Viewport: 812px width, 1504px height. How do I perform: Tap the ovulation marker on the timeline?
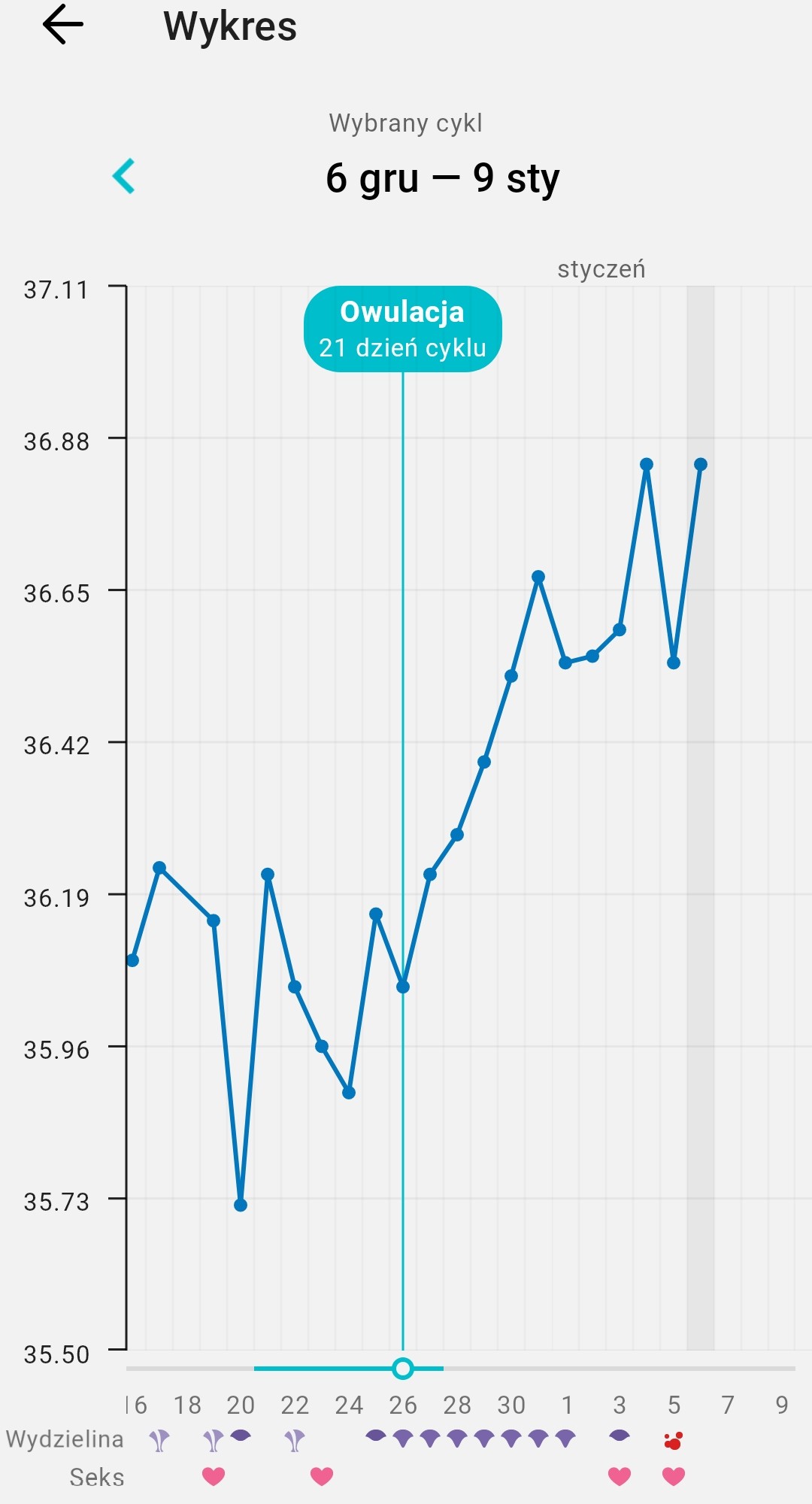pyautogui.click(x=403, y=1368)
